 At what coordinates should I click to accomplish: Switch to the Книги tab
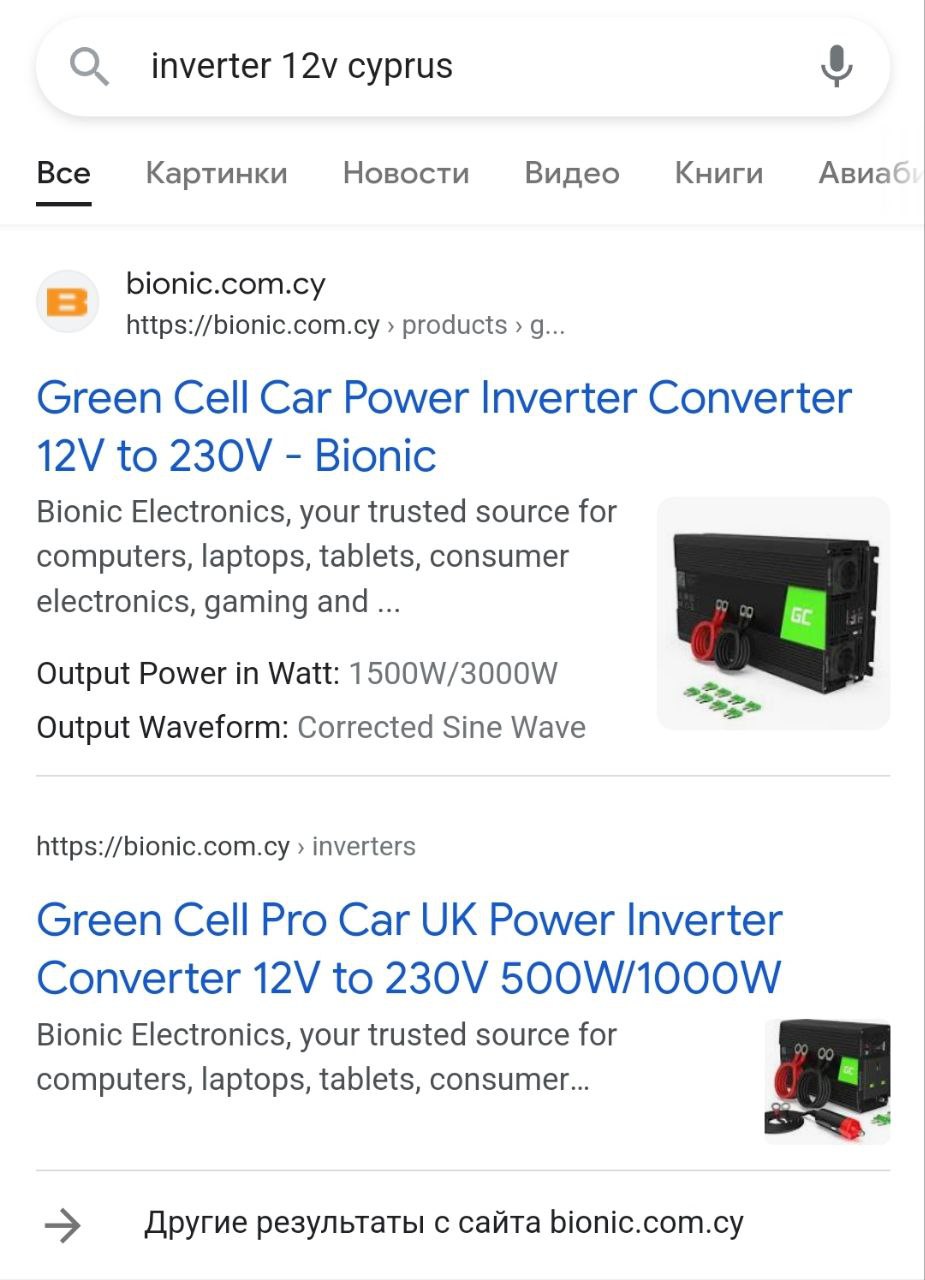(718, 173)
